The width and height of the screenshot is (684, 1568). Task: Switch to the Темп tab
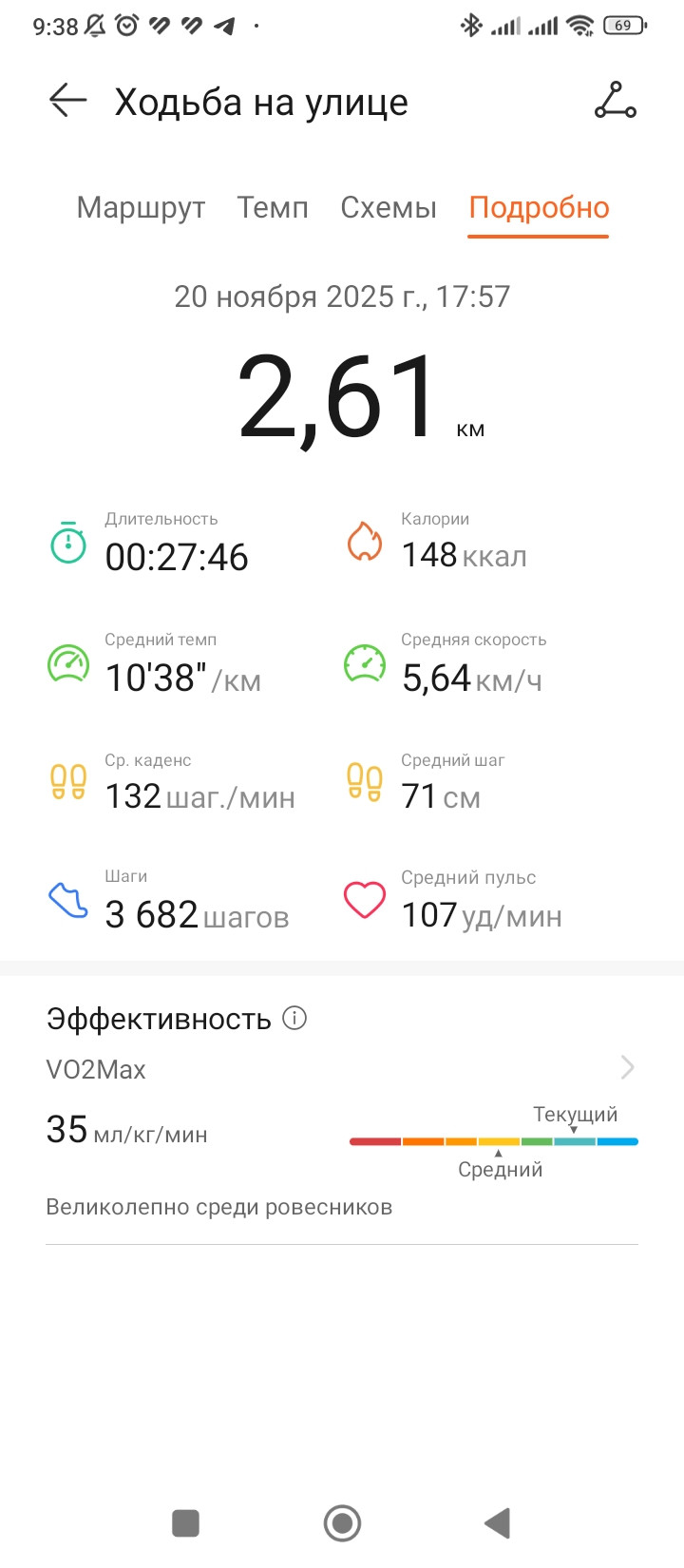point(273,207)
